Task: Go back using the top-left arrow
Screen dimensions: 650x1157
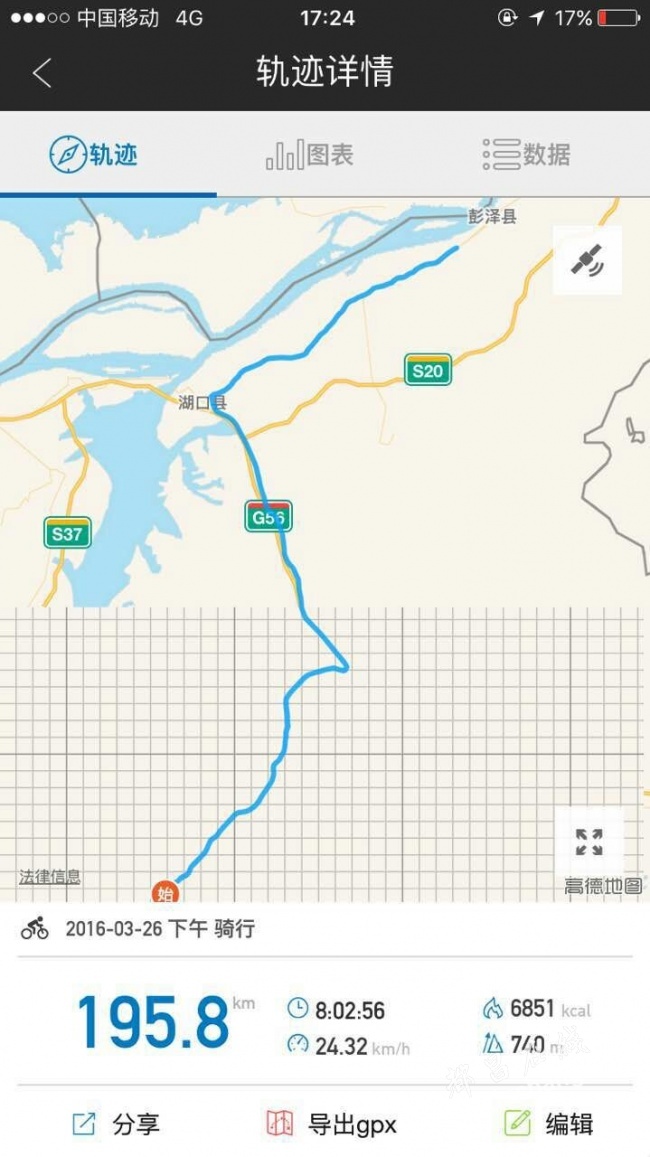Action: coord(42,73)
